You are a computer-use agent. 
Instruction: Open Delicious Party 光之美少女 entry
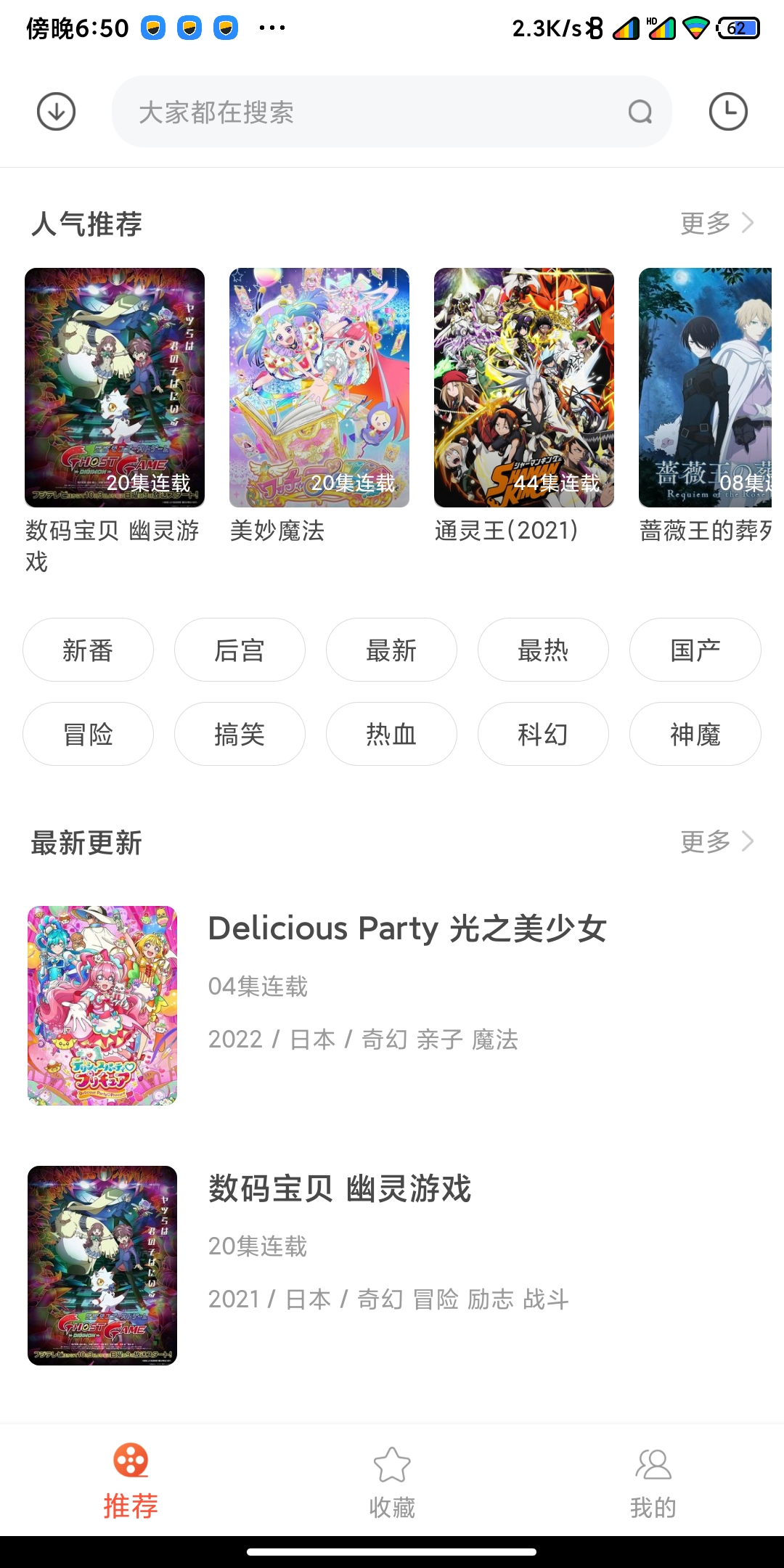(x=407, y=928)
